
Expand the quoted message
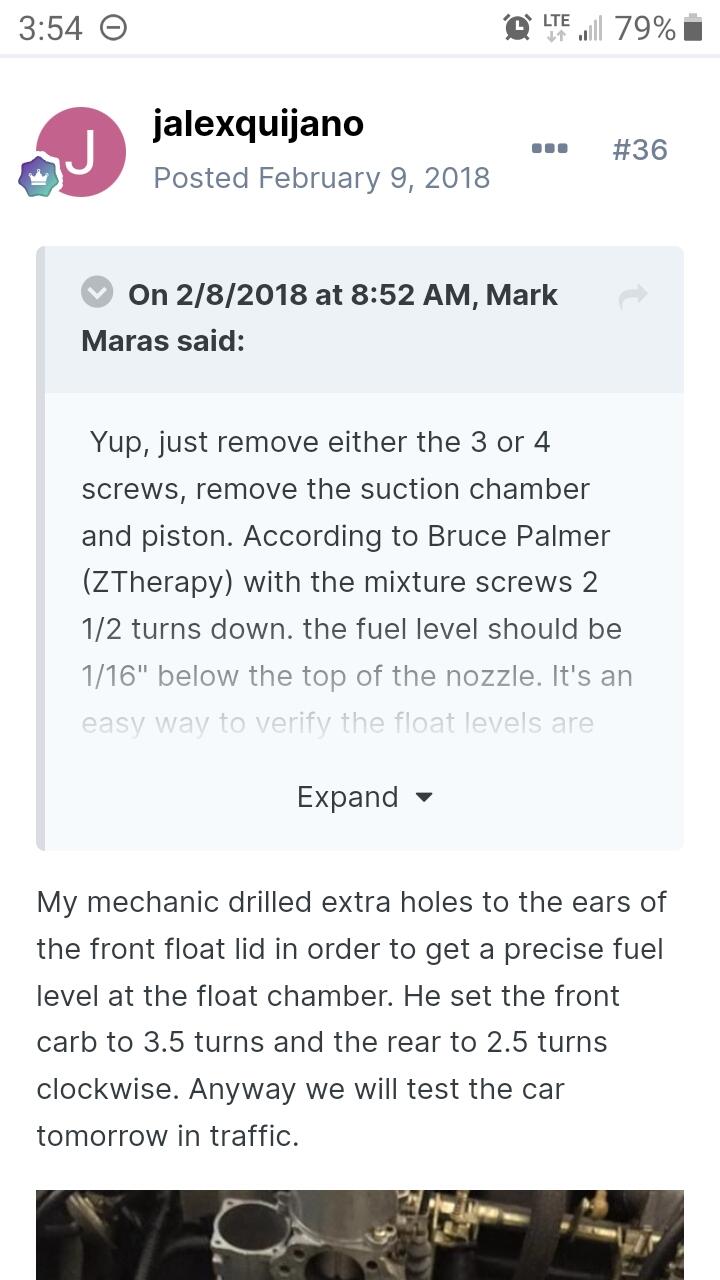[x=364, y=797]
